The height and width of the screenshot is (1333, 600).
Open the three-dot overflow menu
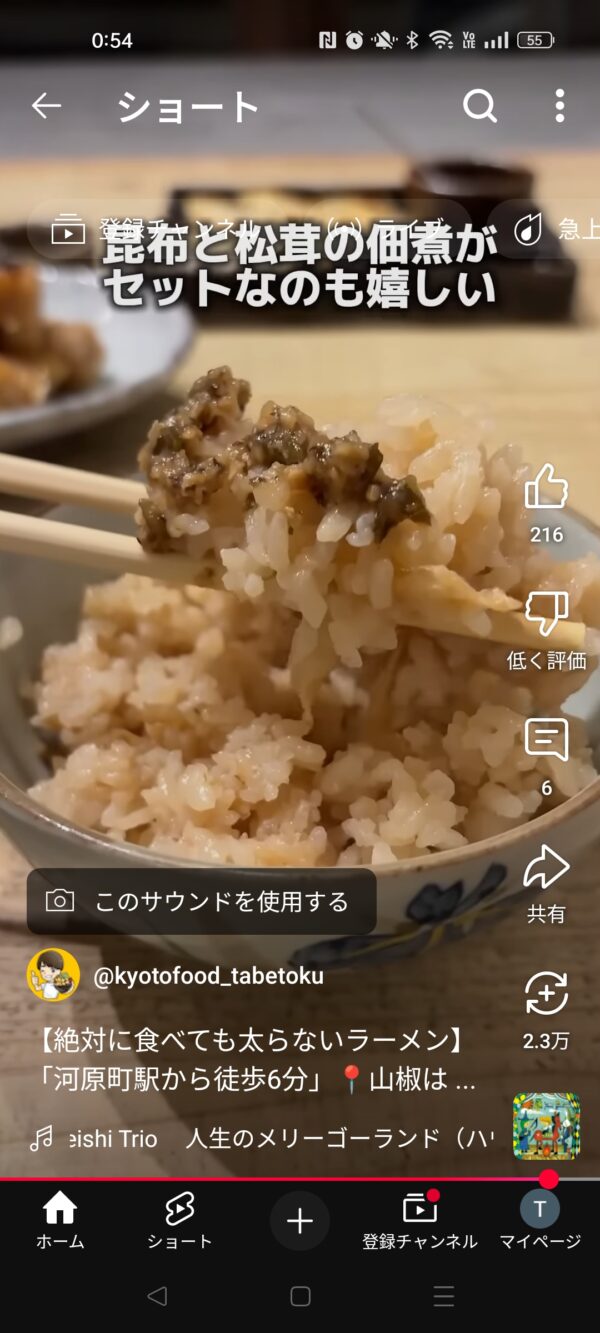click(x=560, y=106)
